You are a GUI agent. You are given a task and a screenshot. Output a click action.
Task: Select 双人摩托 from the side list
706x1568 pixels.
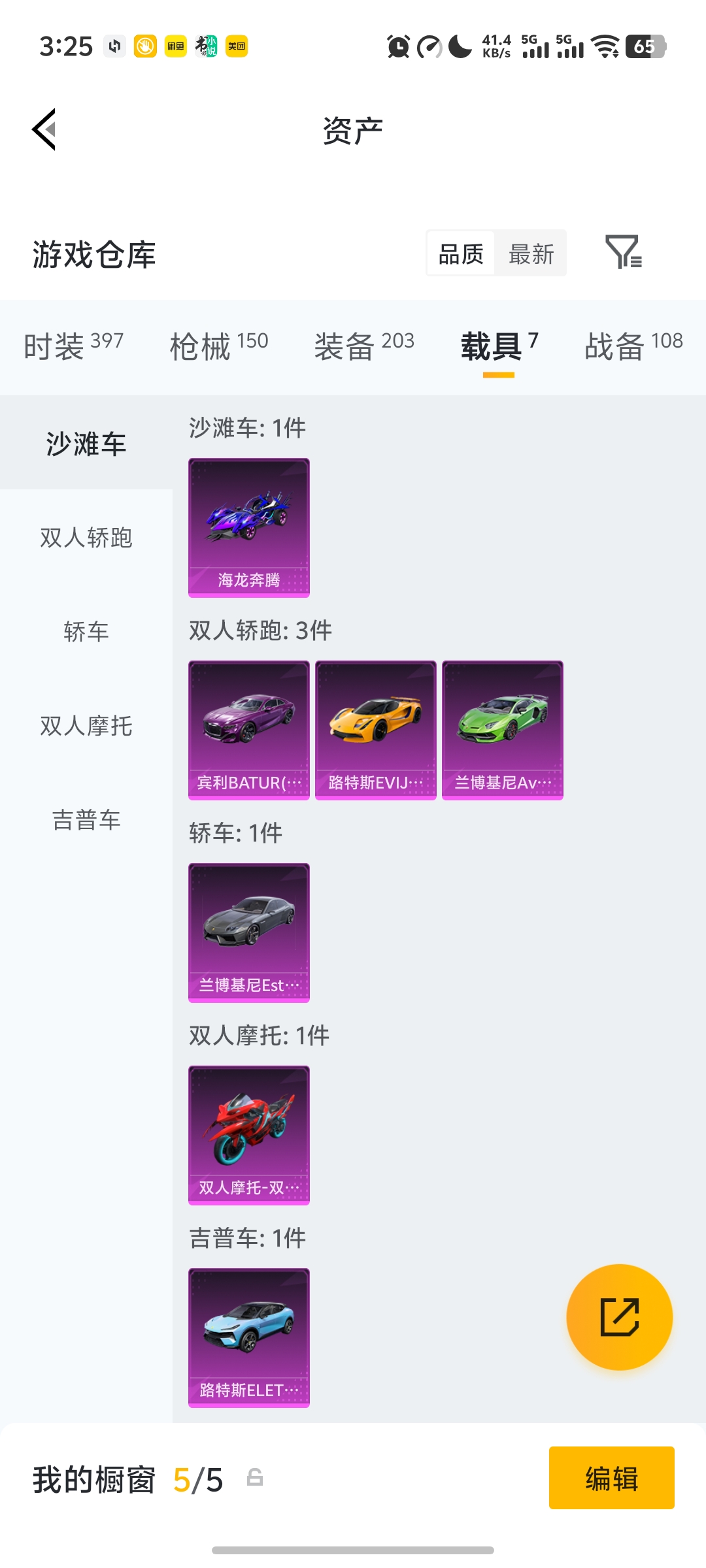point(86,726)
